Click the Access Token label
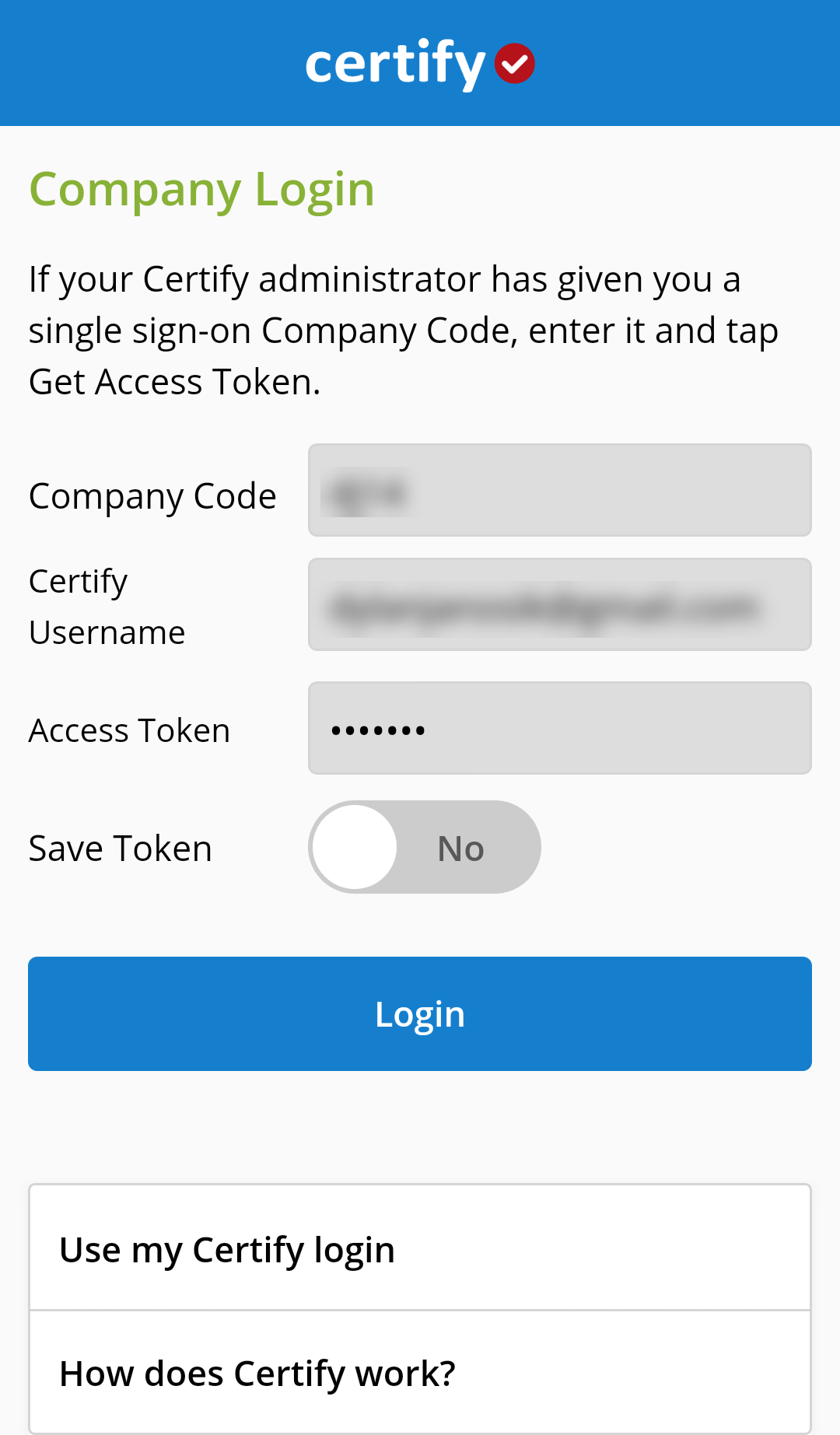This screenshot has height=1435, width=840. point(129,729)
